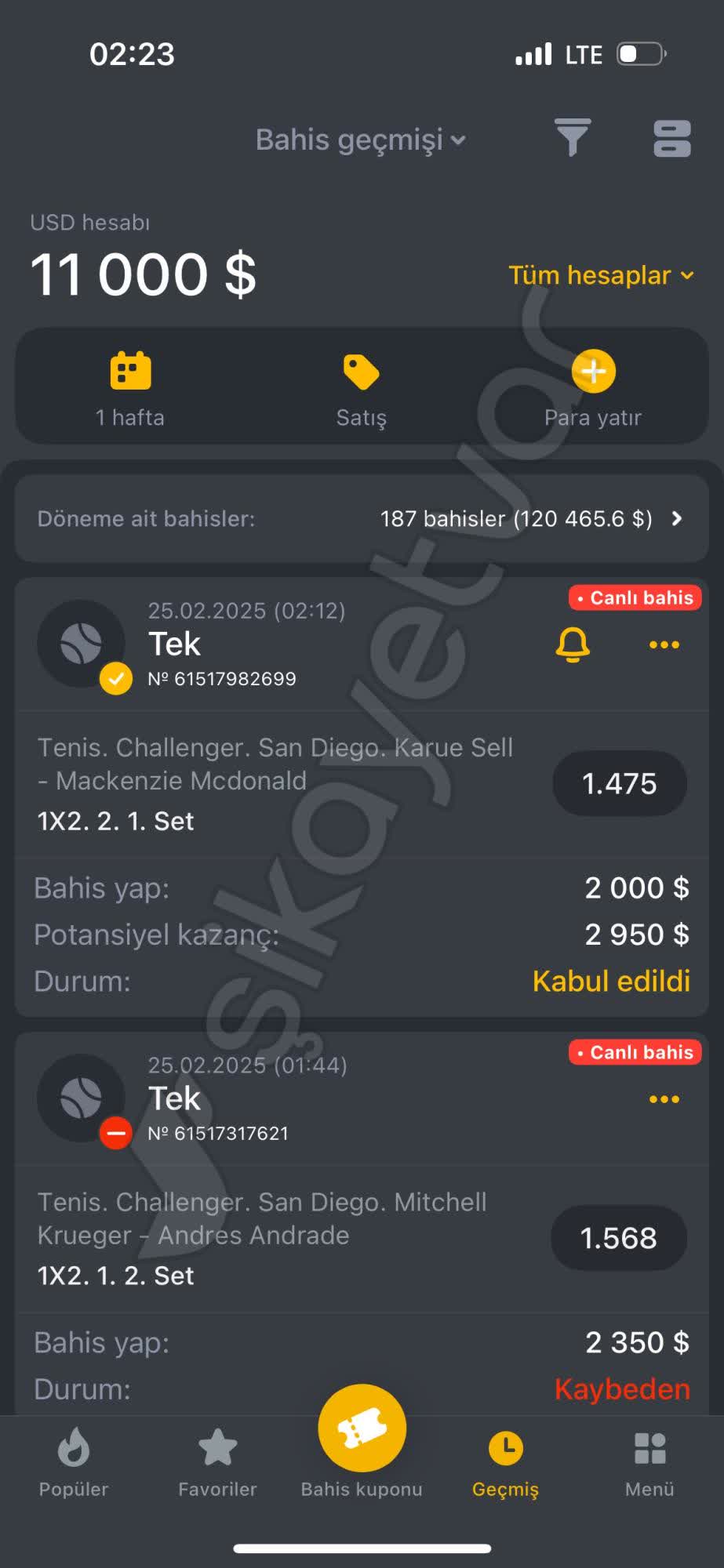Open the more options on bet 61517317621
This screenshot has height=1568, width=724.
click(664, 1099)
